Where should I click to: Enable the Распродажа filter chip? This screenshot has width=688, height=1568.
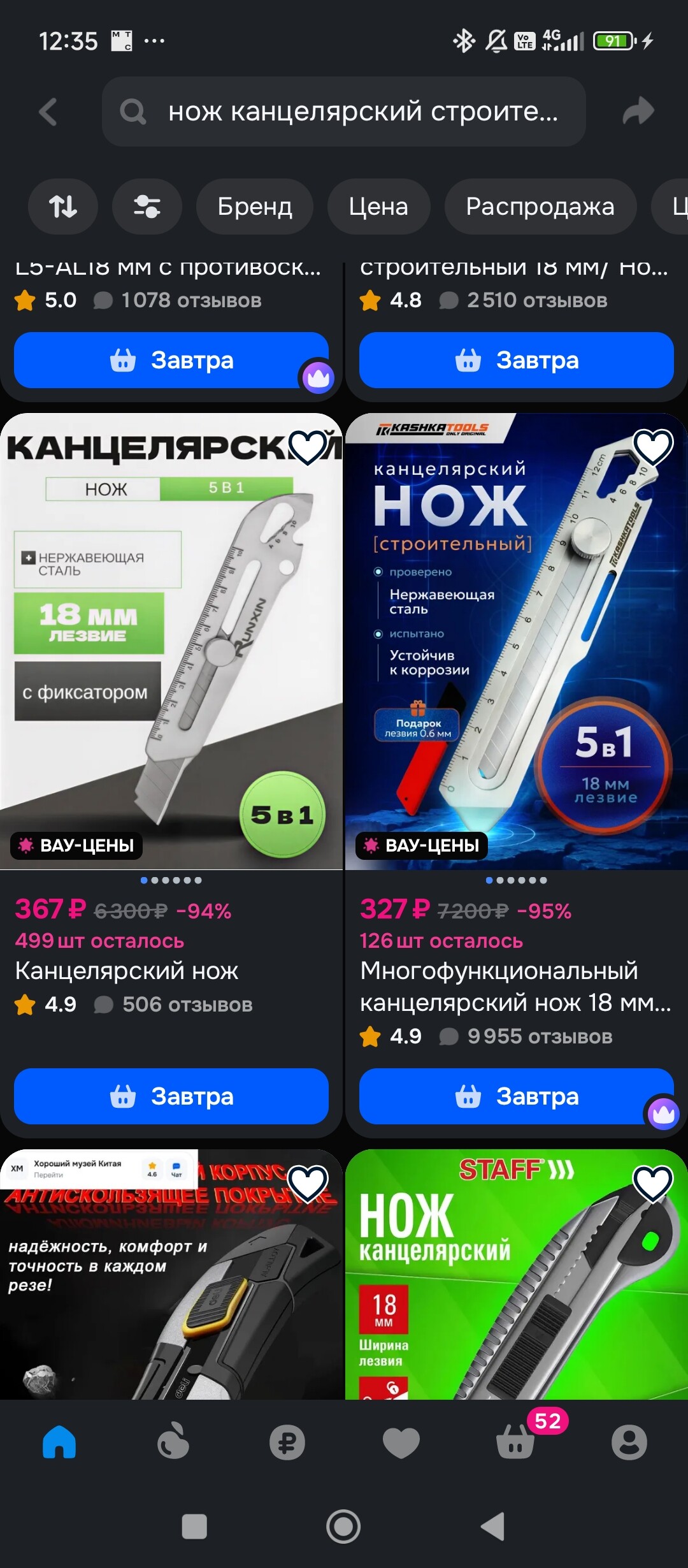pyautogui.click(x=540, y=207)
